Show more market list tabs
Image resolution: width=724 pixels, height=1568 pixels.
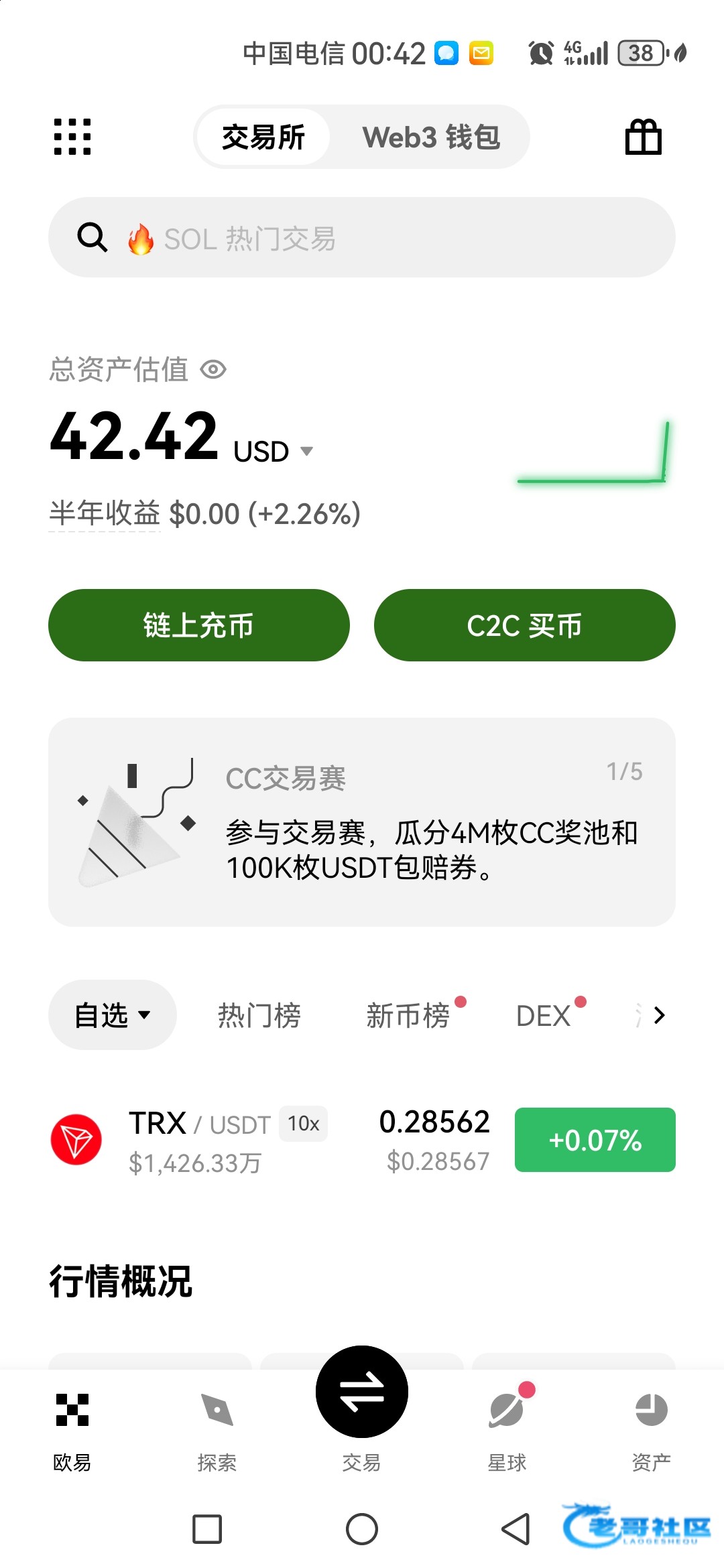[659, 1015]
